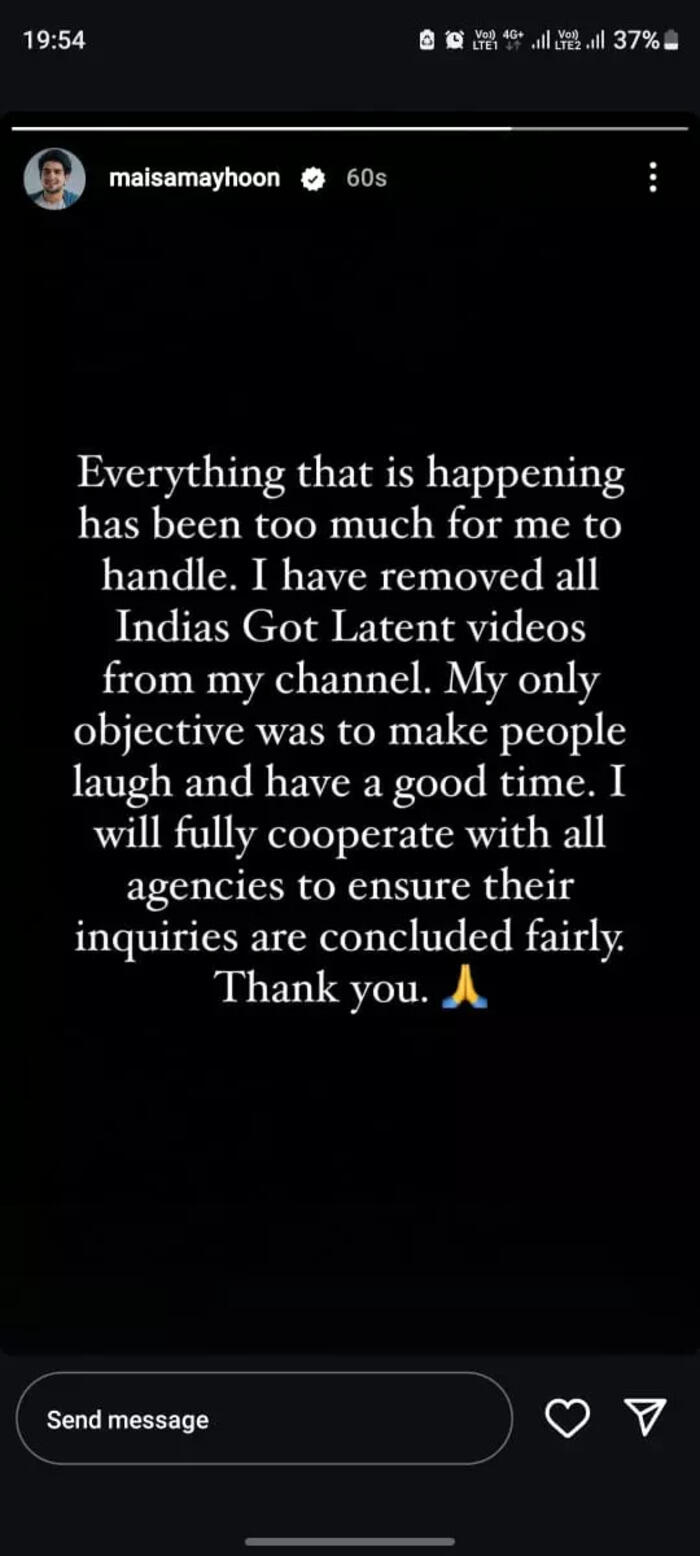Like this story with the heart
Viewport: 700px width, 1556px height.
[567, 1418]
